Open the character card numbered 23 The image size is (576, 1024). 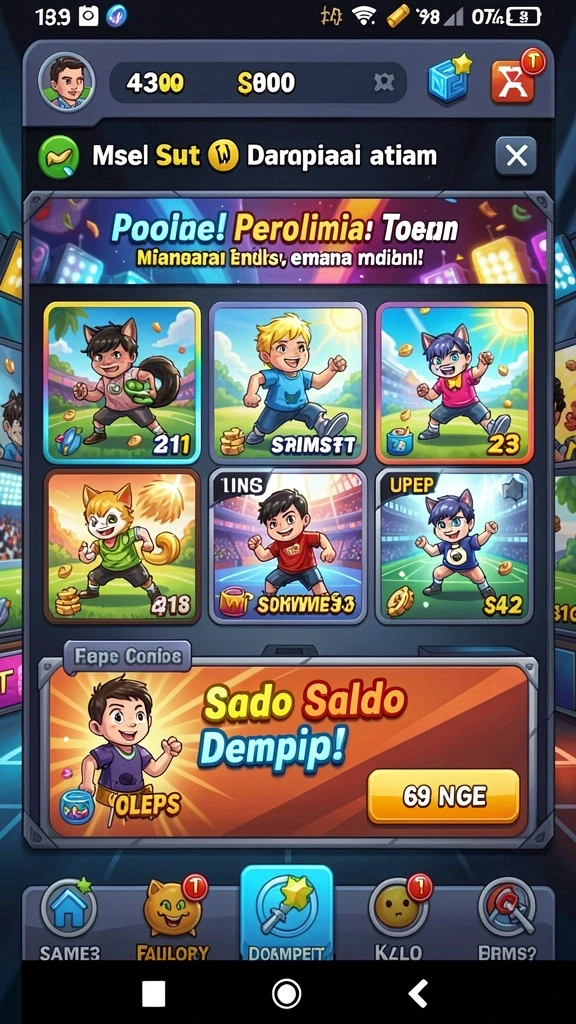click(x=455, y=382)
